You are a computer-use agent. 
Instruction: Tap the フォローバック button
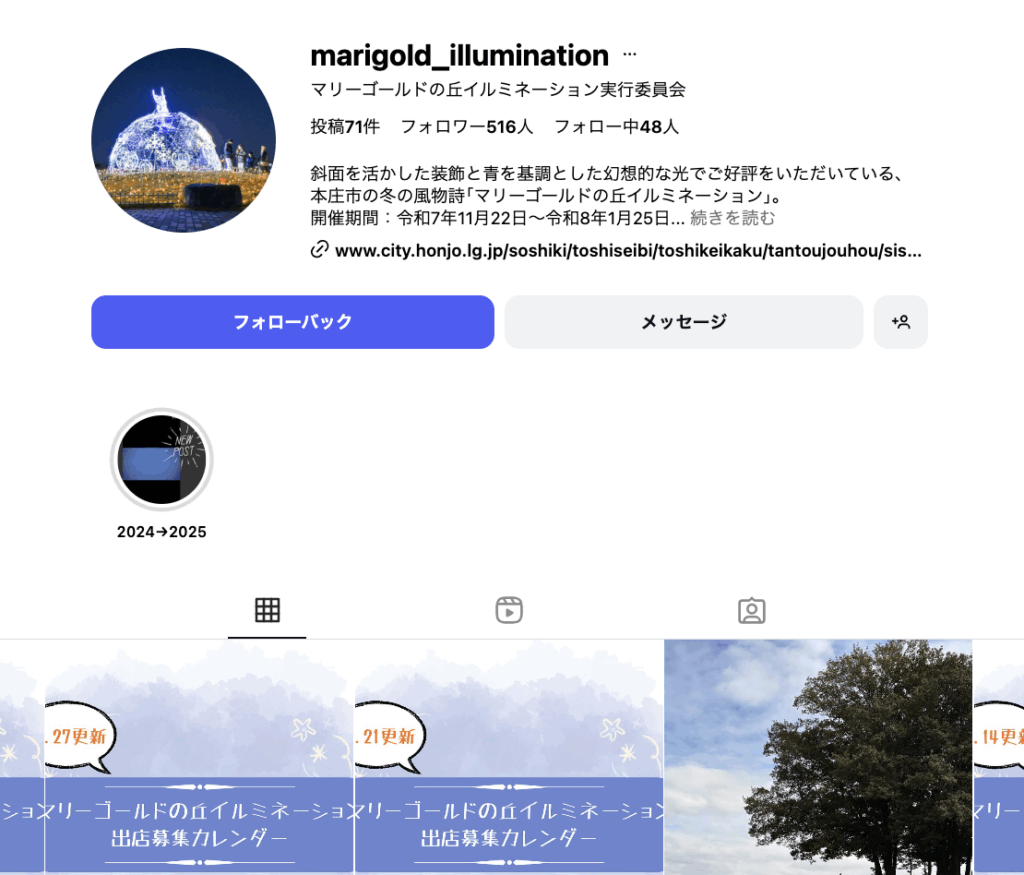point(292,322)
